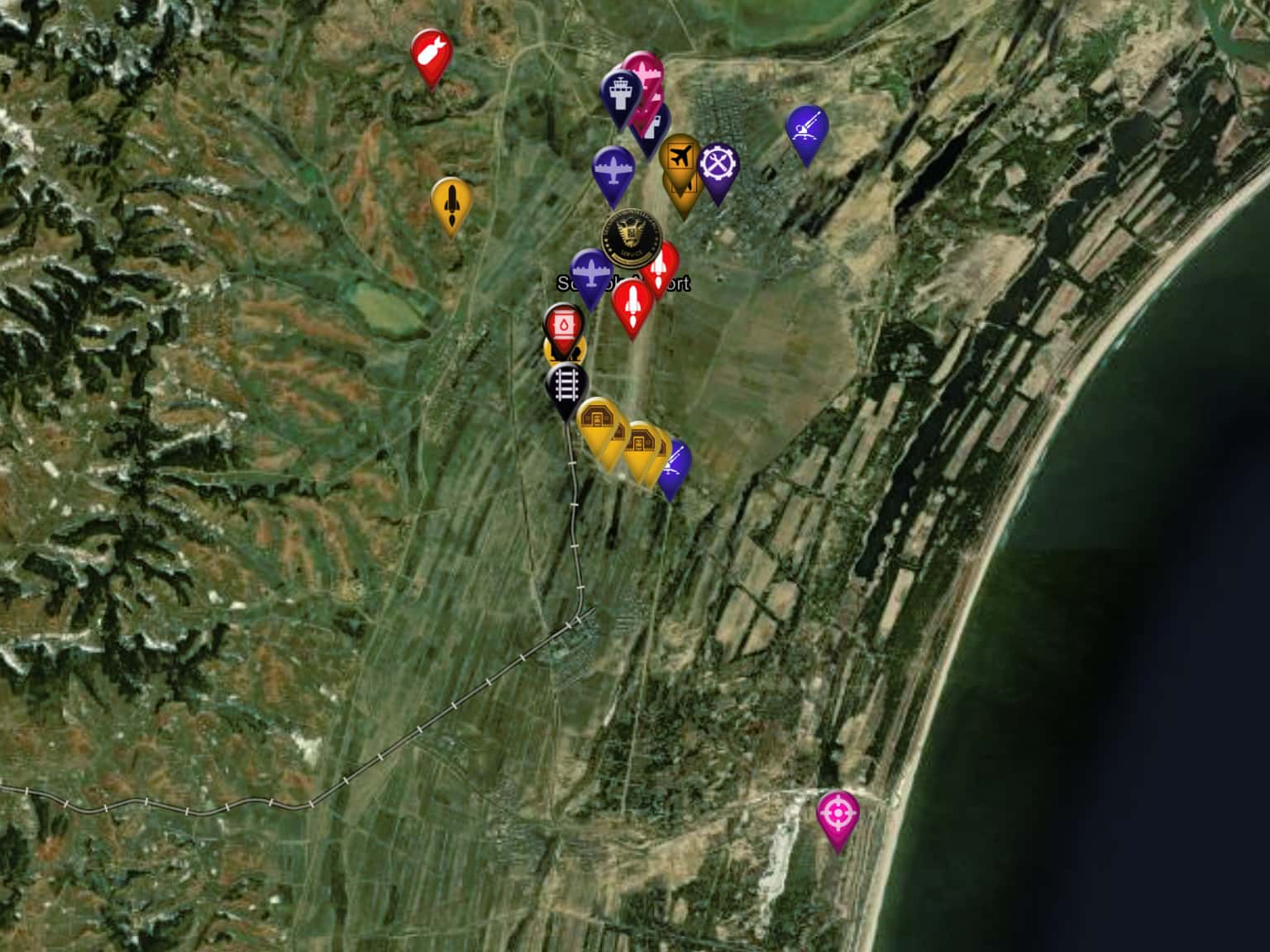The image size is (1270, 952).
Task: Select the black railway track pin
Action: point(566,385)
